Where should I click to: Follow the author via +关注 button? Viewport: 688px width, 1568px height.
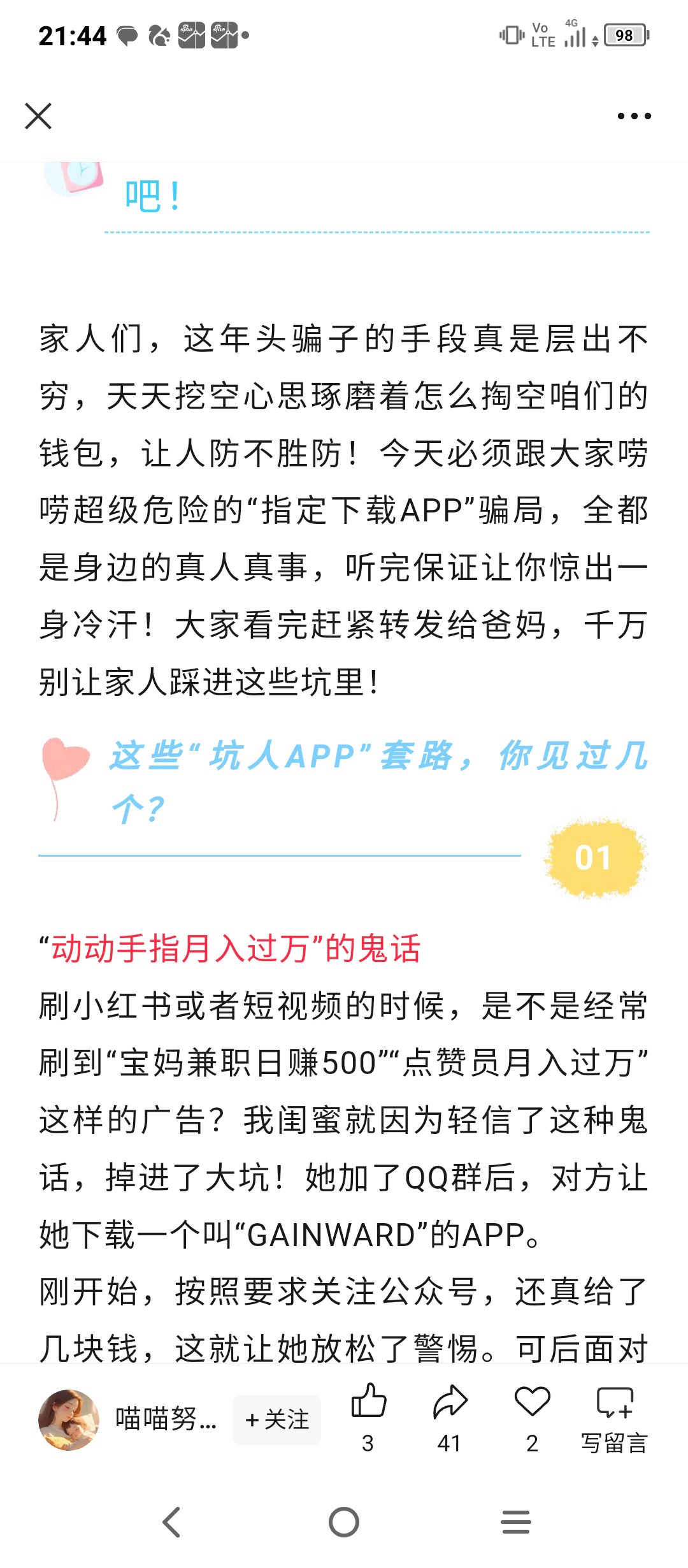click(x=277, y=1419)
